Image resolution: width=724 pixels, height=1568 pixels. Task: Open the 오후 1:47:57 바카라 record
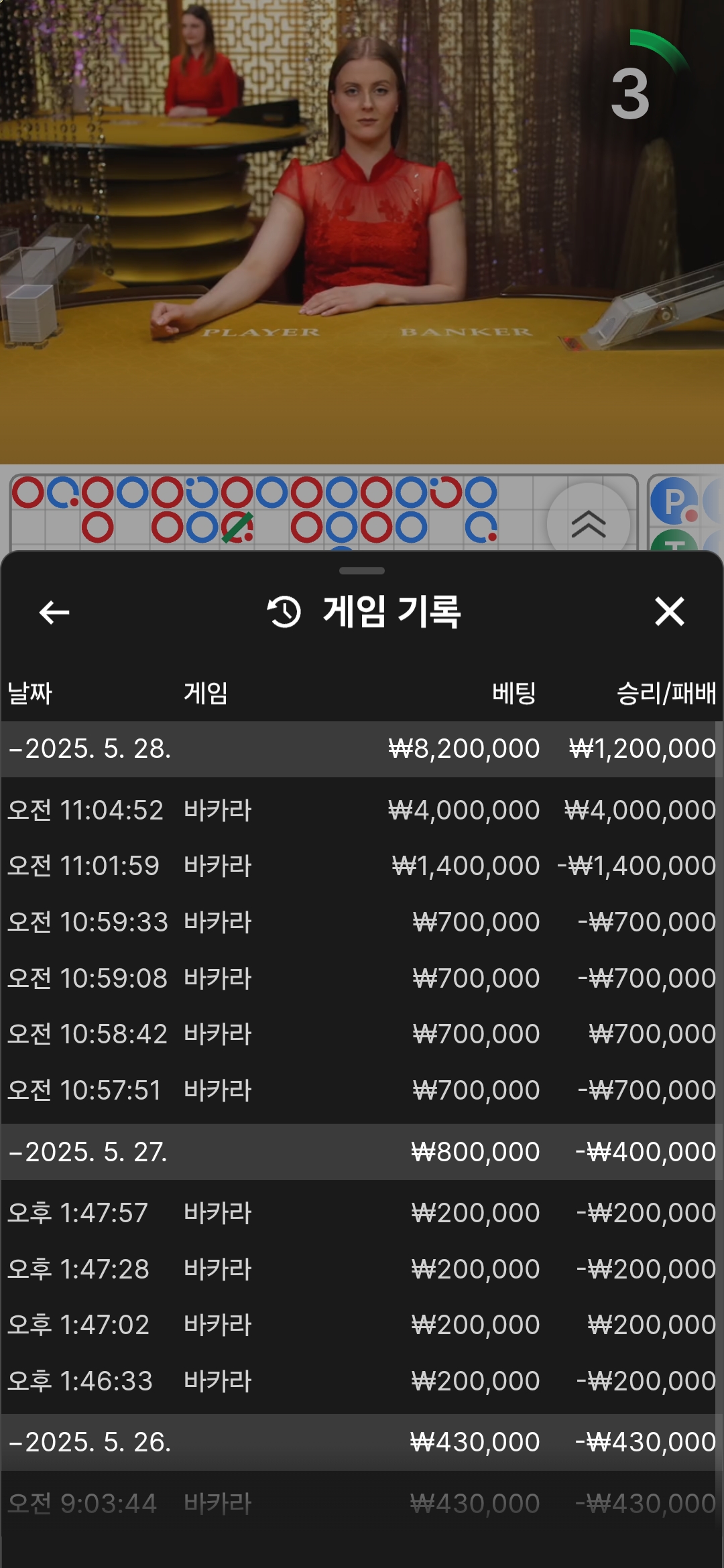[x=362, y=1213]
